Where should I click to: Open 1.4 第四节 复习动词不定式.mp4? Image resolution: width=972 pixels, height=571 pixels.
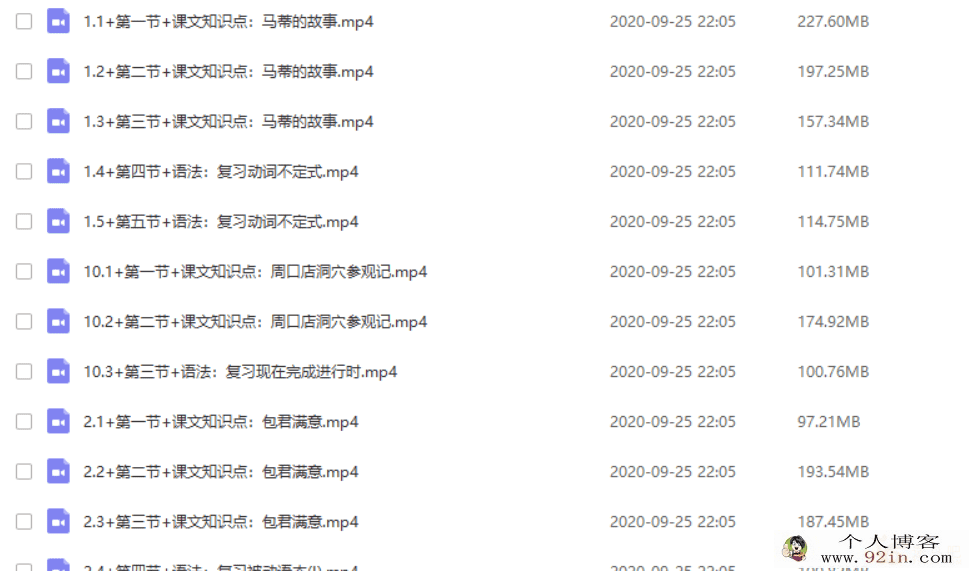coord(220,172)
